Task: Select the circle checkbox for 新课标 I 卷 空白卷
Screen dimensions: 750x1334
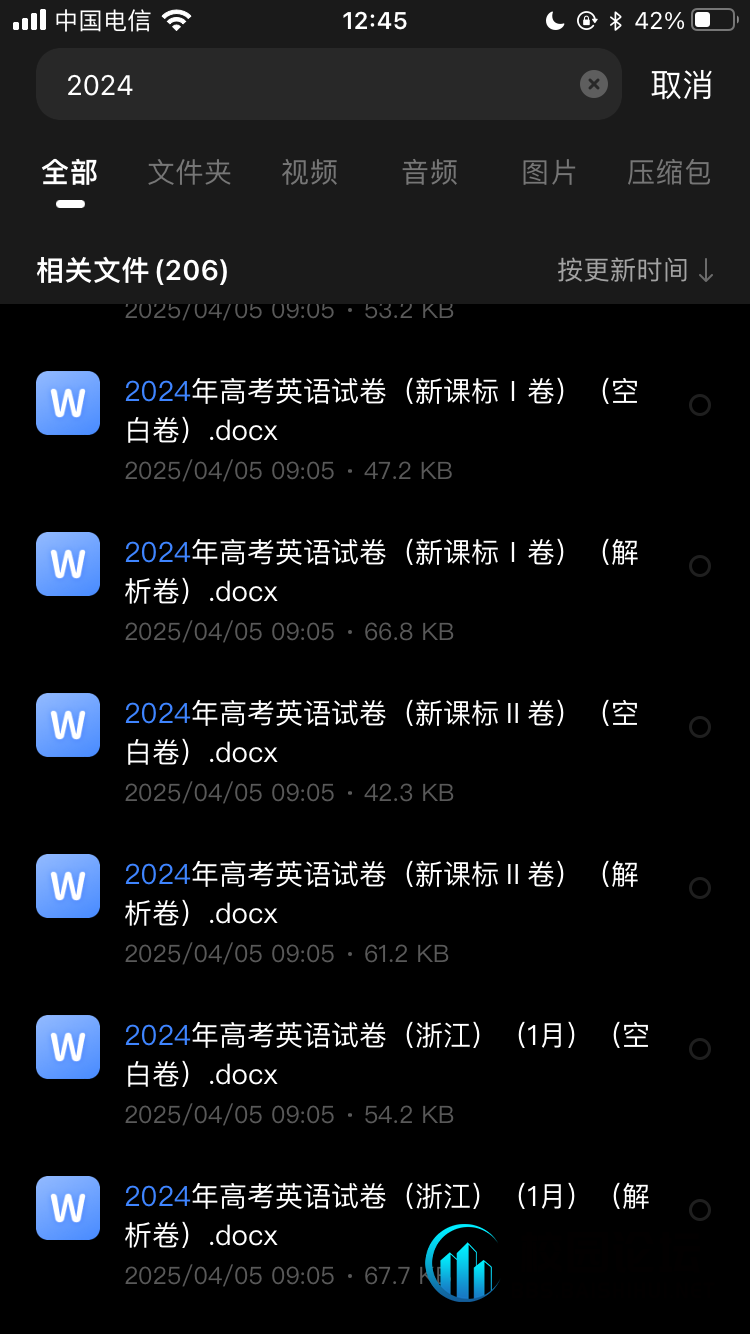Action: click(700, 406)
